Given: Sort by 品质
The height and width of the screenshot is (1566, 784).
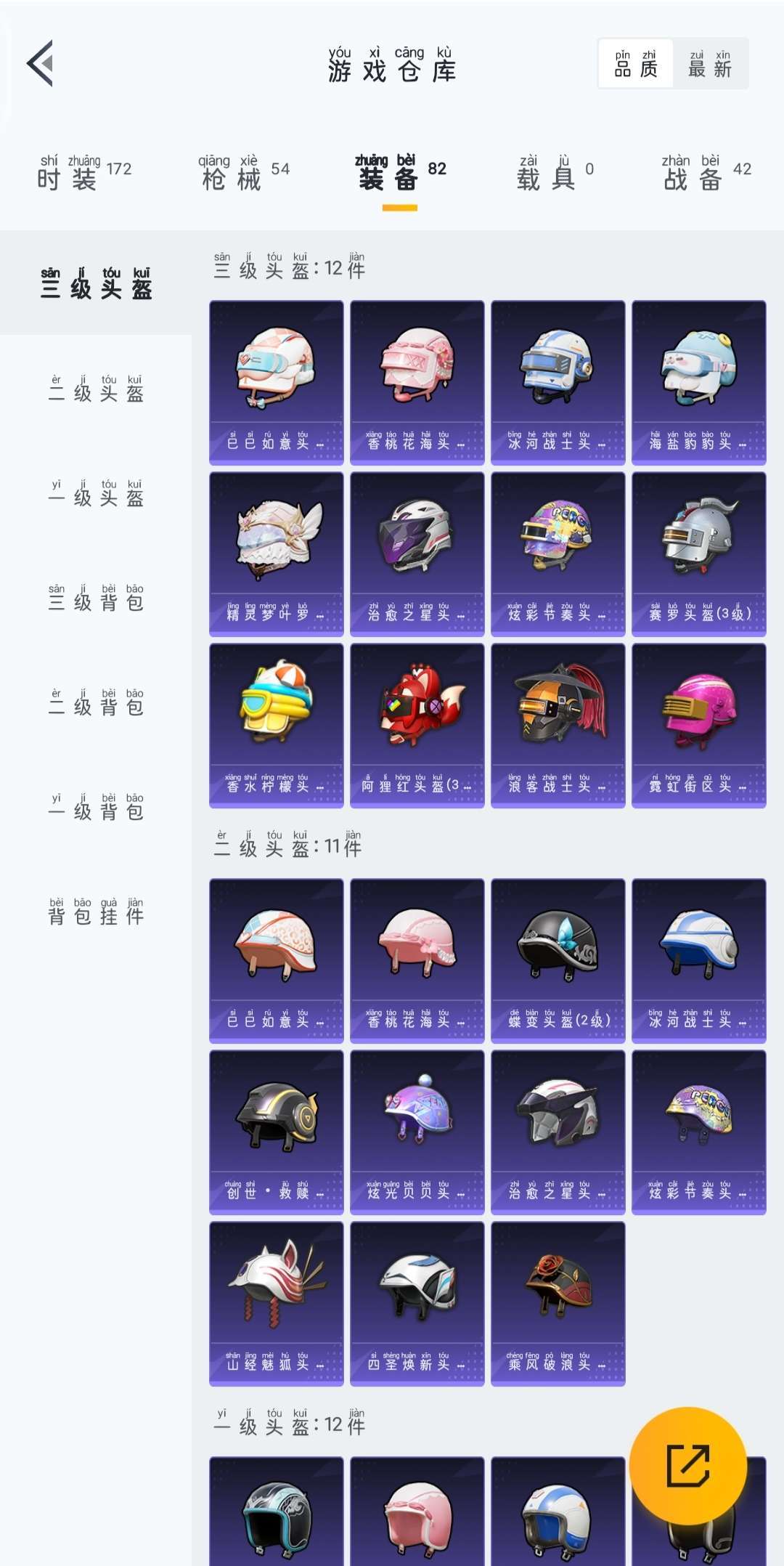Looking at the screenshot, I should point(636,64).
